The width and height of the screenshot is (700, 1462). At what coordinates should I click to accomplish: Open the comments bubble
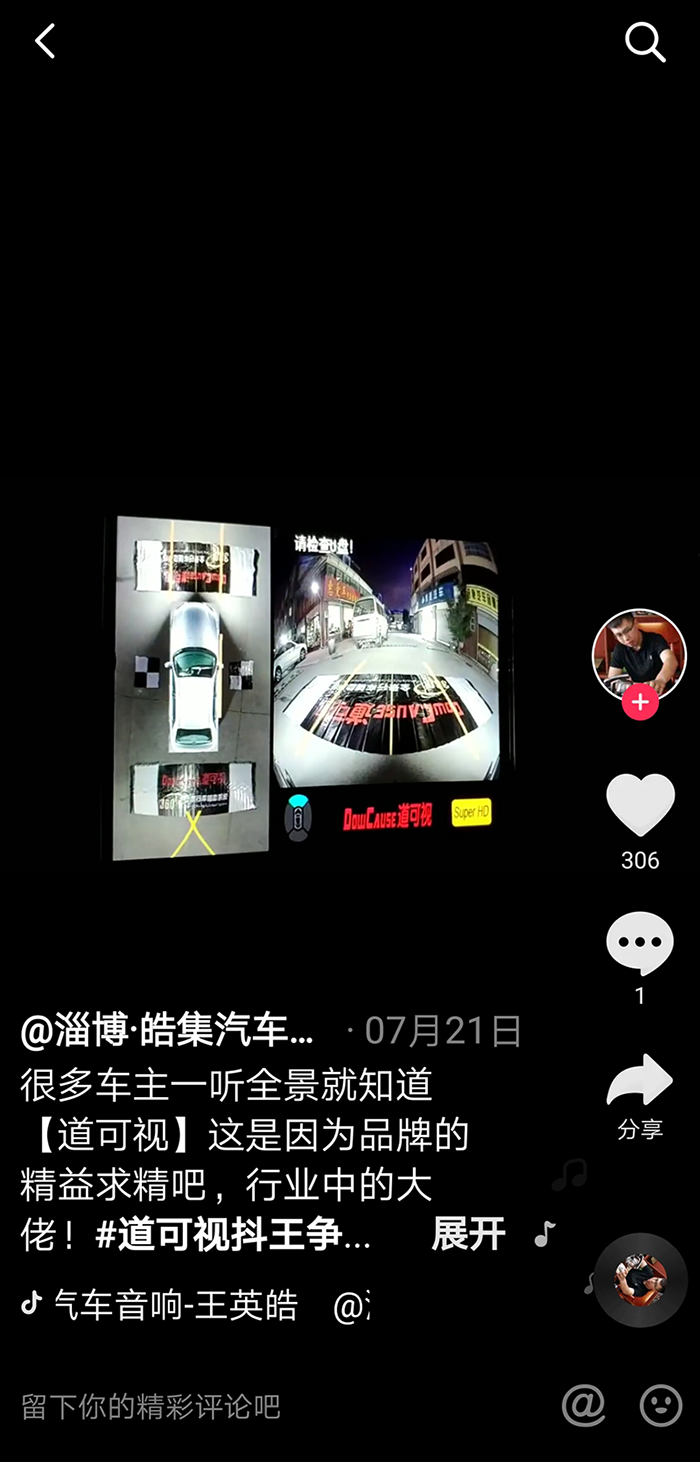640,943
